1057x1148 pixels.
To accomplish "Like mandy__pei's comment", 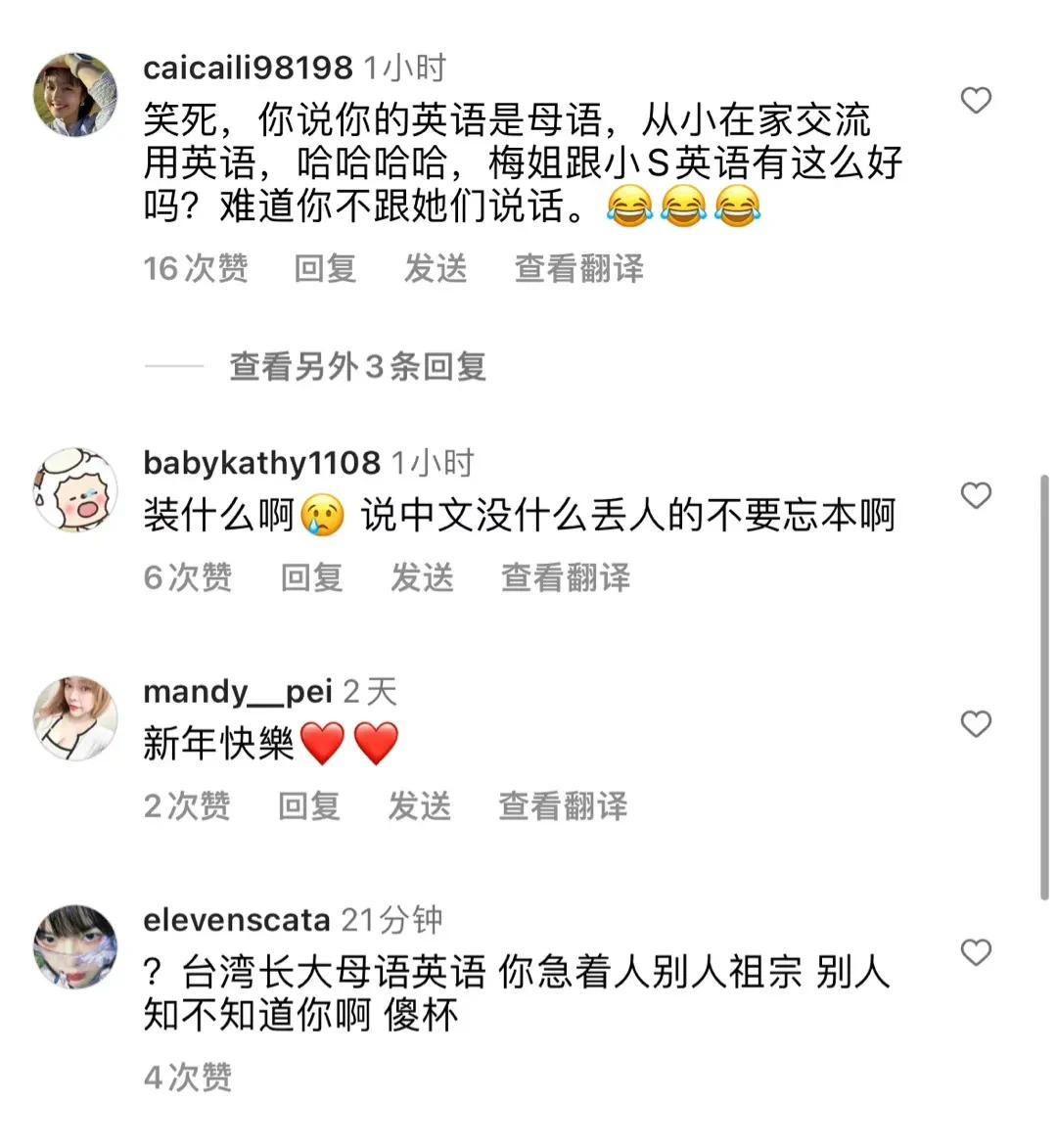I will pos(975,724).
